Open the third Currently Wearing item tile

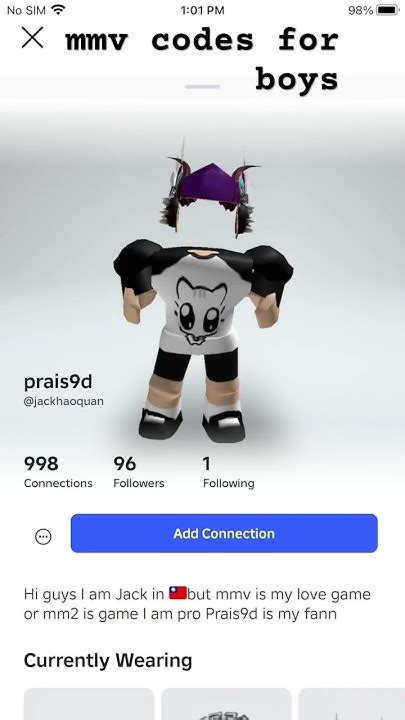pos(352,704)
